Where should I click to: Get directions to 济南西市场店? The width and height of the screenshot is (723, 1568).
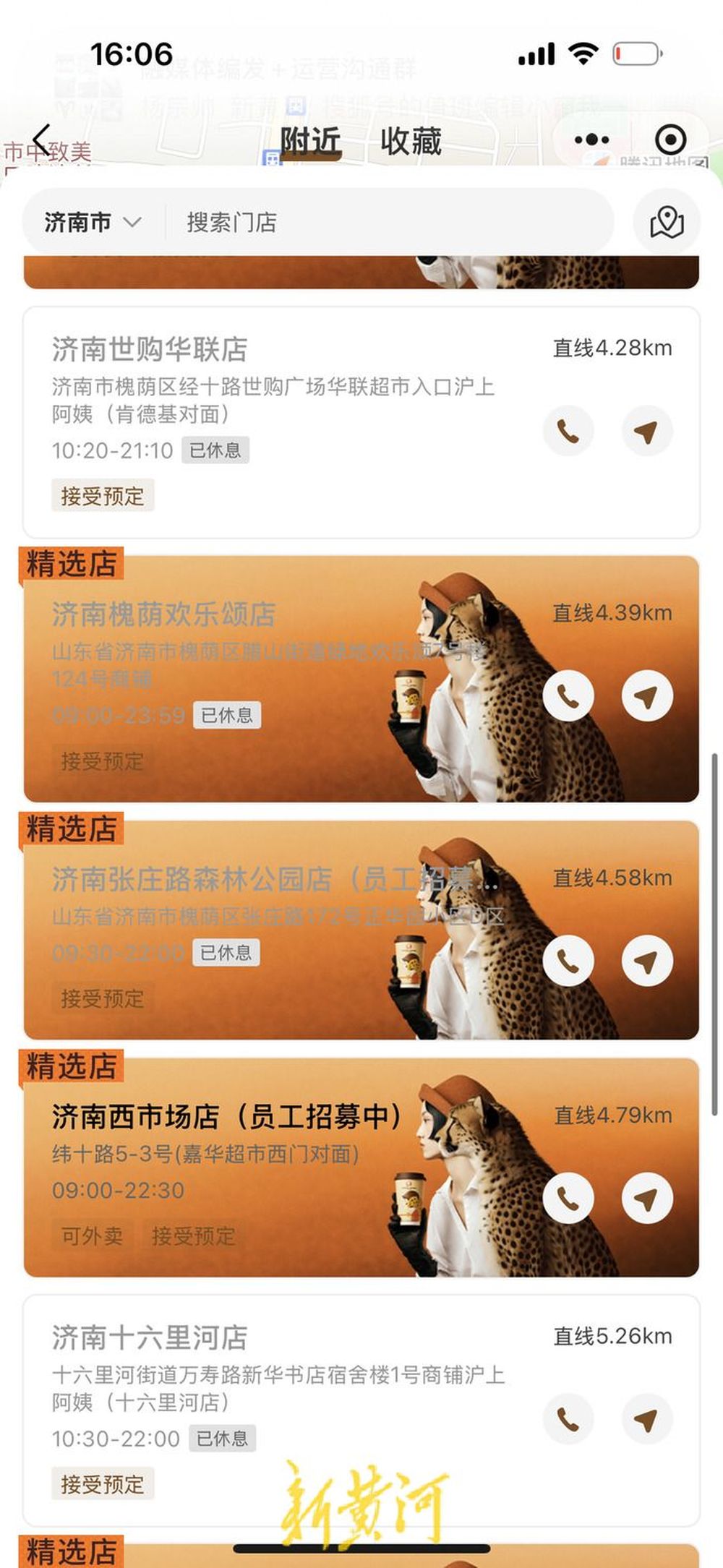tap(646, 1199)
